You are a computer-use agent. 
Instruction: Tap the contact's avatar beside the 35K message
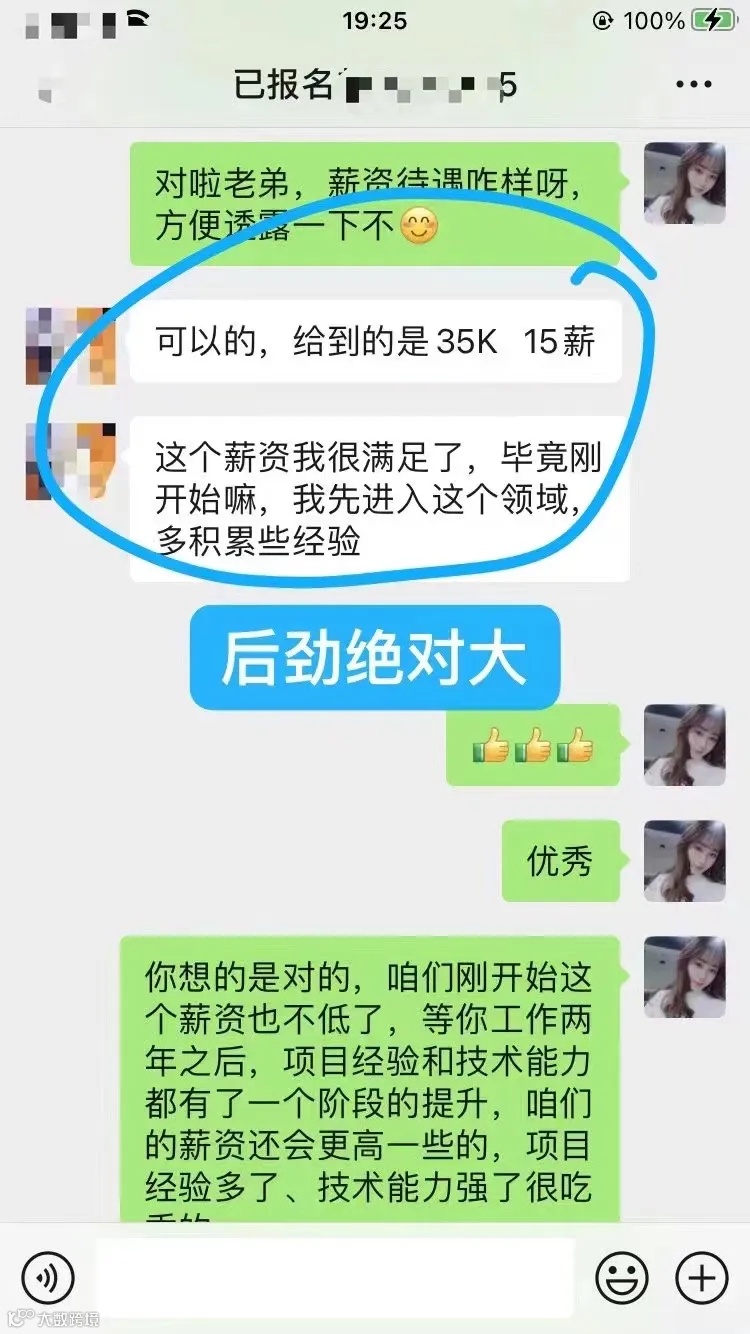[72, 347]
